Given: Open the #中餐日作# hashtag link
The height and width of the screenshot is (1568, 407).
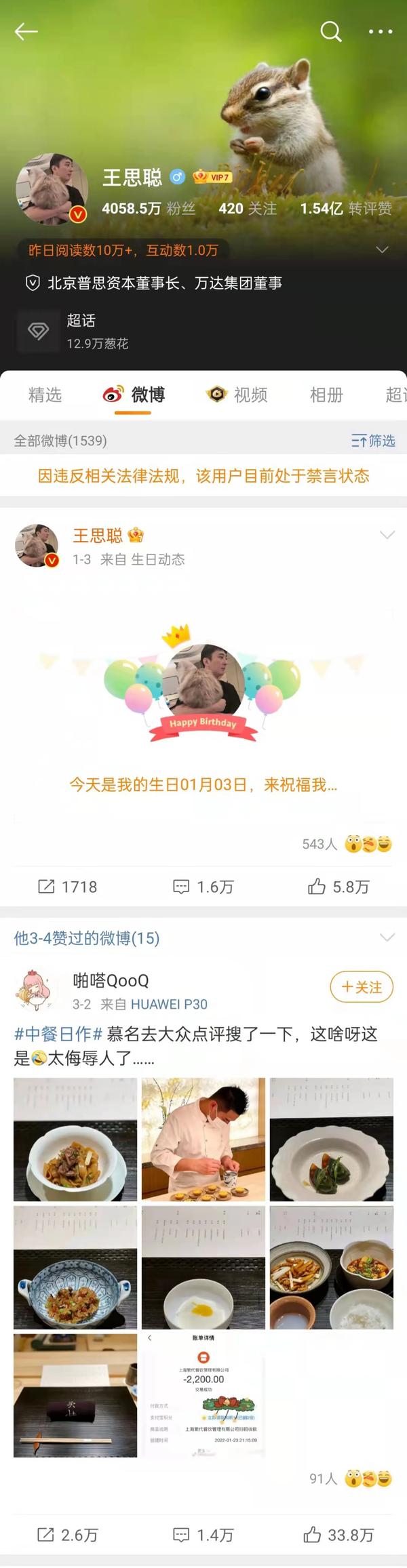Looking at the screenshot, I should point(58,1034).
